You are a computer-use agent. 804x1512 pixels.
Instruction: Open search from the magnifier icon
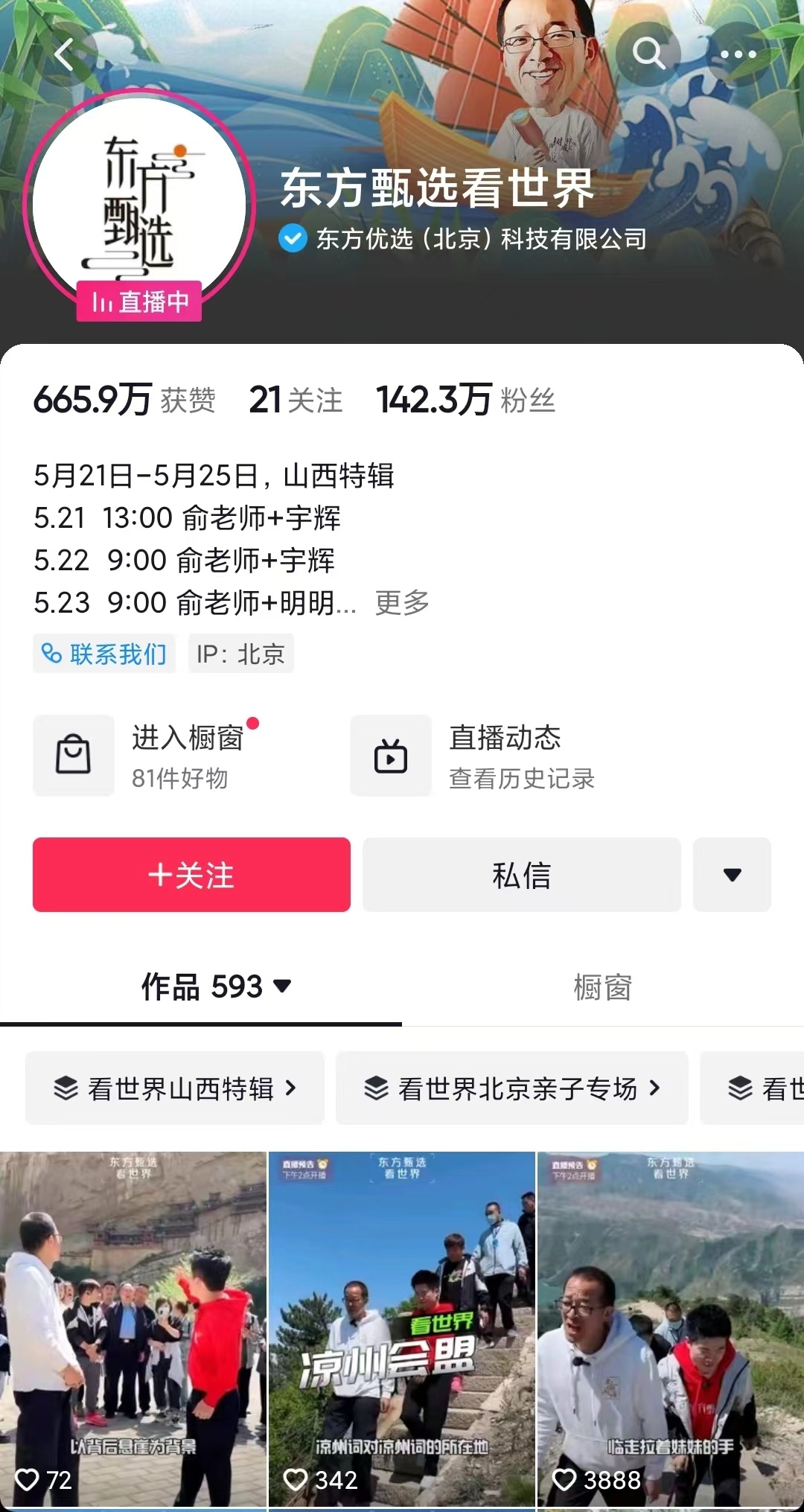tap(648, 54)
